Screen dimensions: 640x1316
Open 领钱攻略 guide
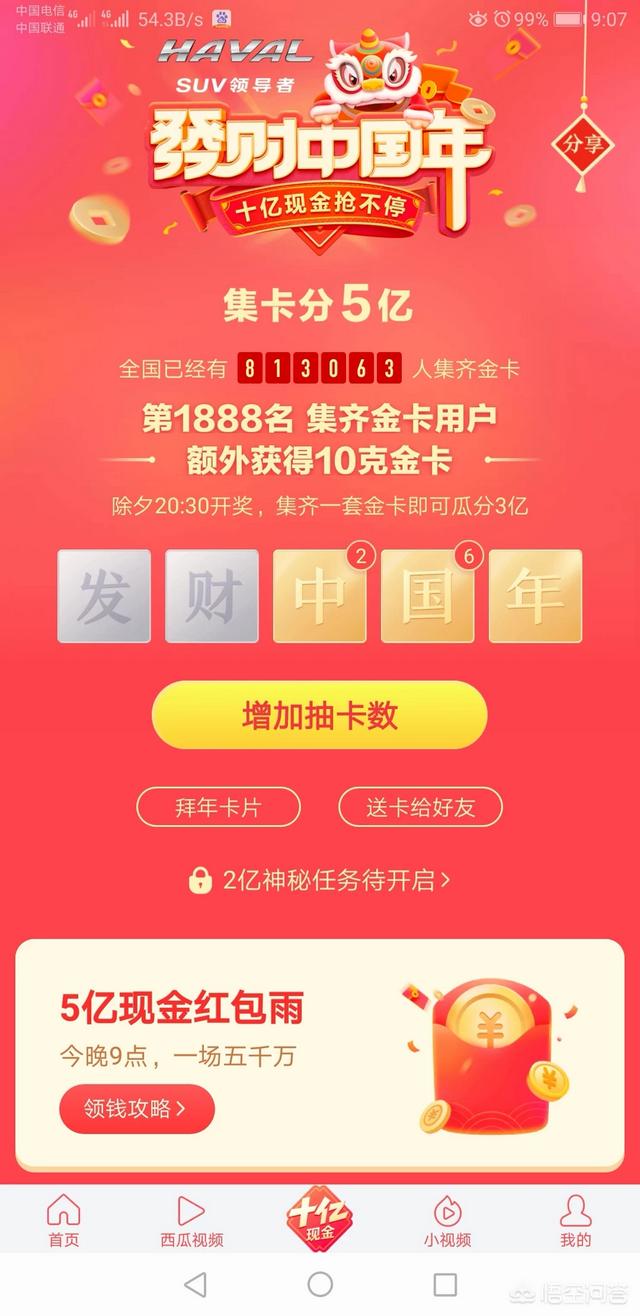pyautogui.click(x=136, y=1108)
